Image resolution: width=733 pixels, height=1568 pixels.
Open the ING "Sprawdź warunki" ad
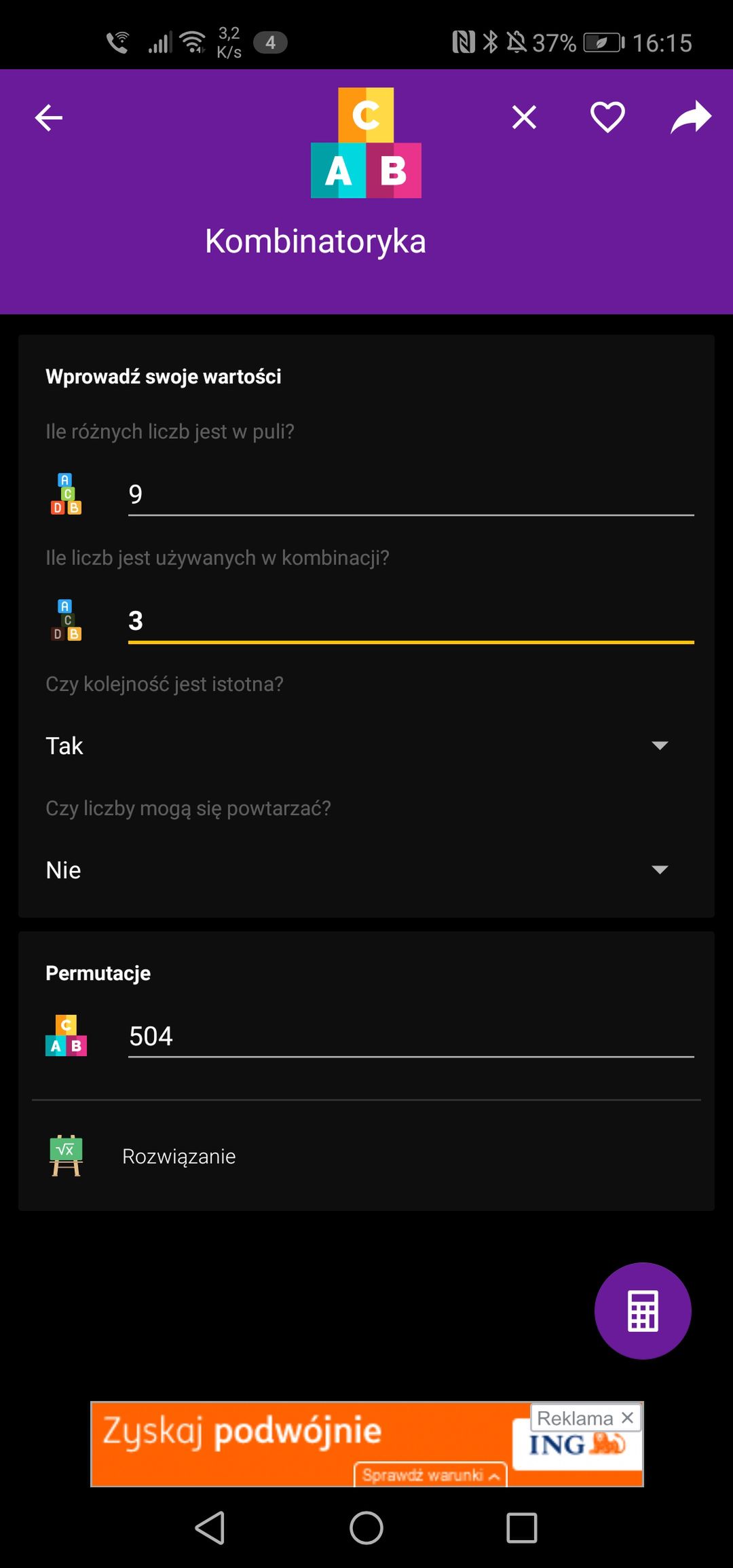430,1474
